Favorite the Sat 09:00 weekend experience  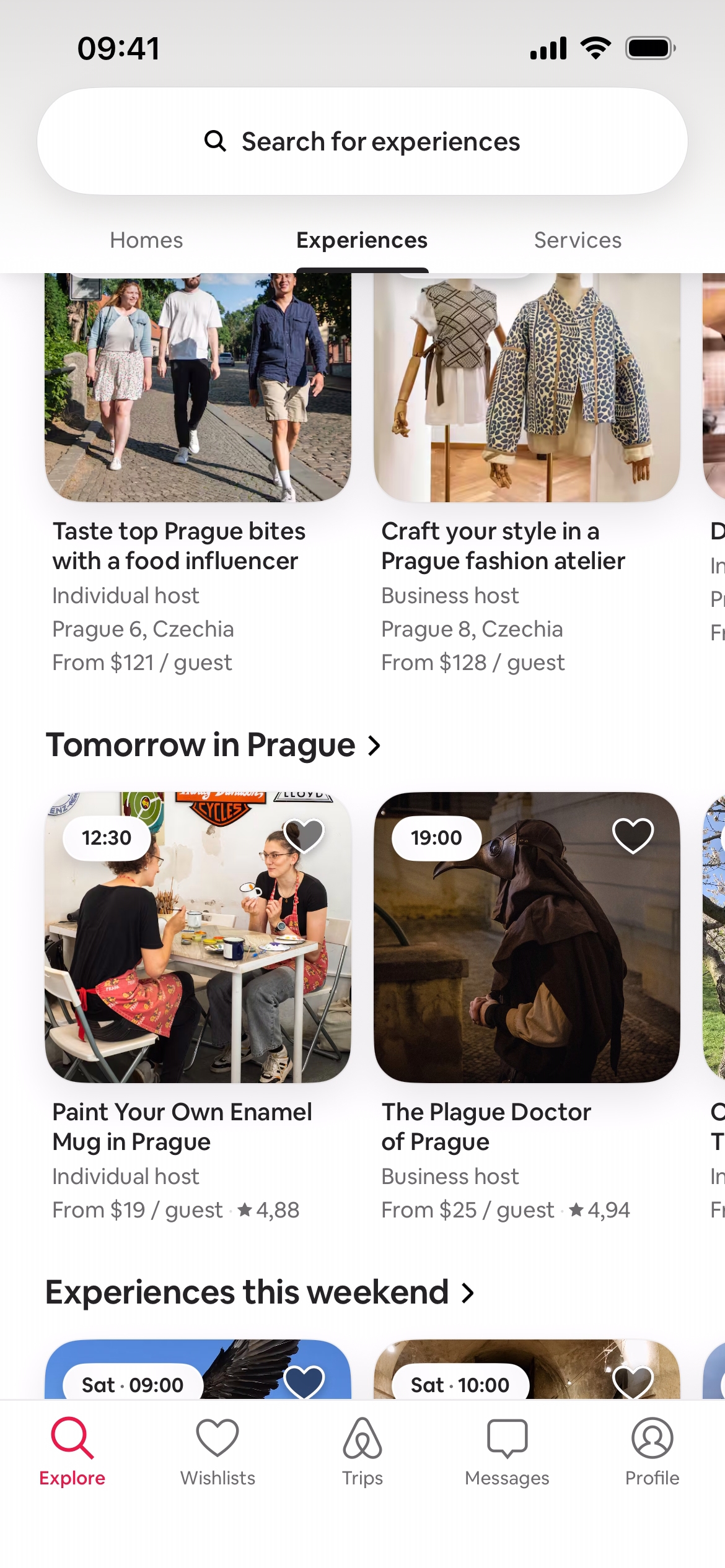point(304,1382)
